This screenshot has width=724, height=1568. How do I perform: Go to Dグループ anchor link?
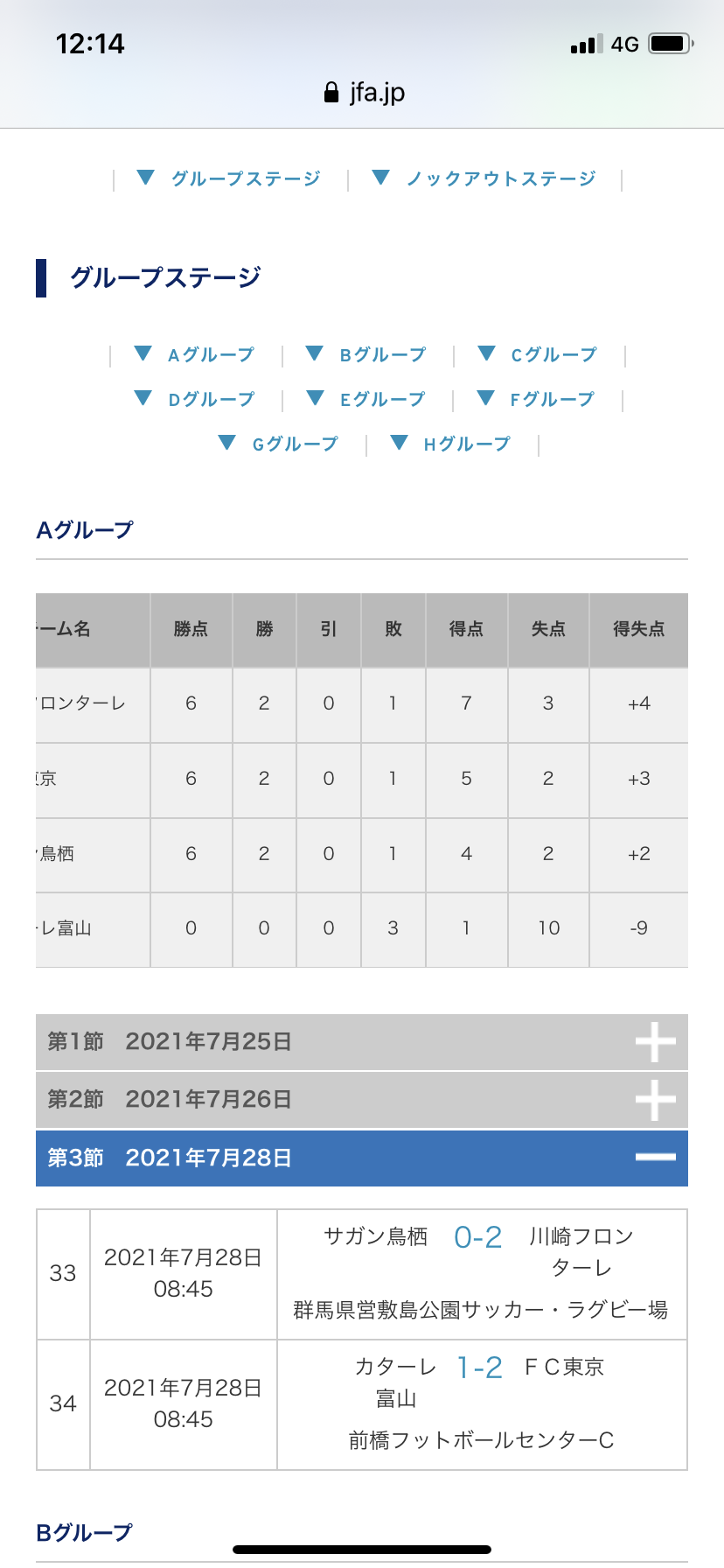coord(194,399)
